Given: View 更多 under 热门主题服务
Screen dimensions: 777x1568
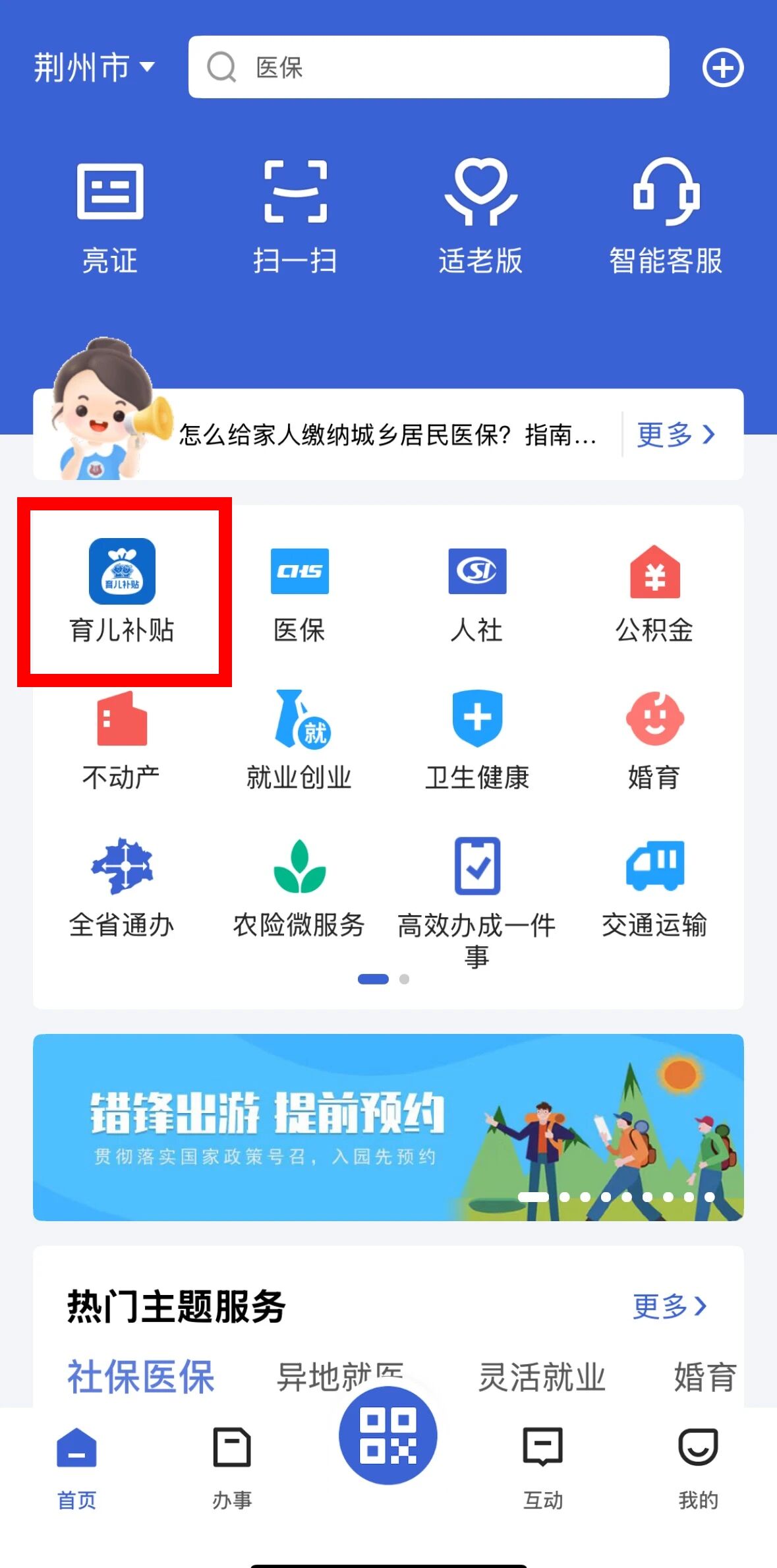Looking at the screenshot, I should point(669,1306).
